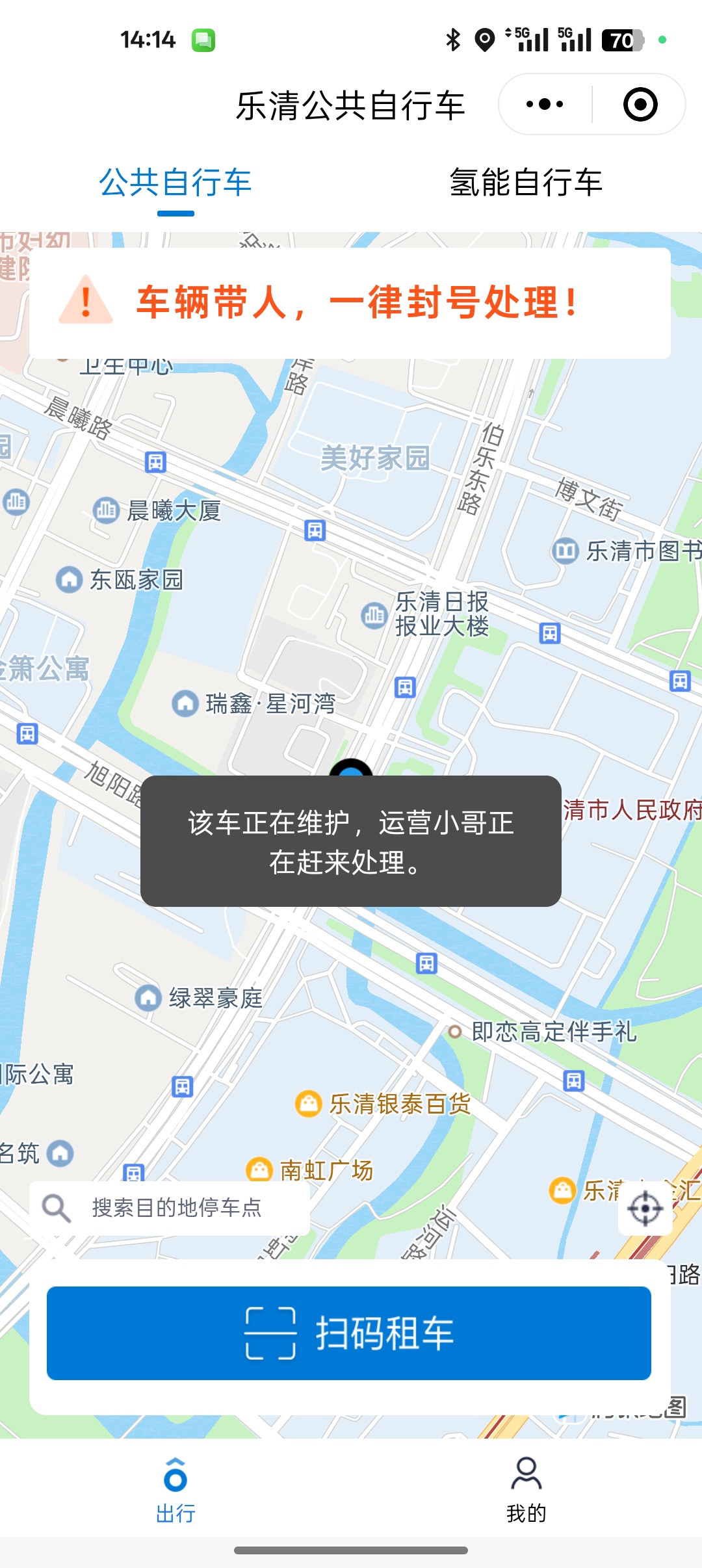Image resolution: width=702 pixels, height=1568 pixels.
Task: Open the 搜索目的地停车点 search box
Action: point(170,1208)
